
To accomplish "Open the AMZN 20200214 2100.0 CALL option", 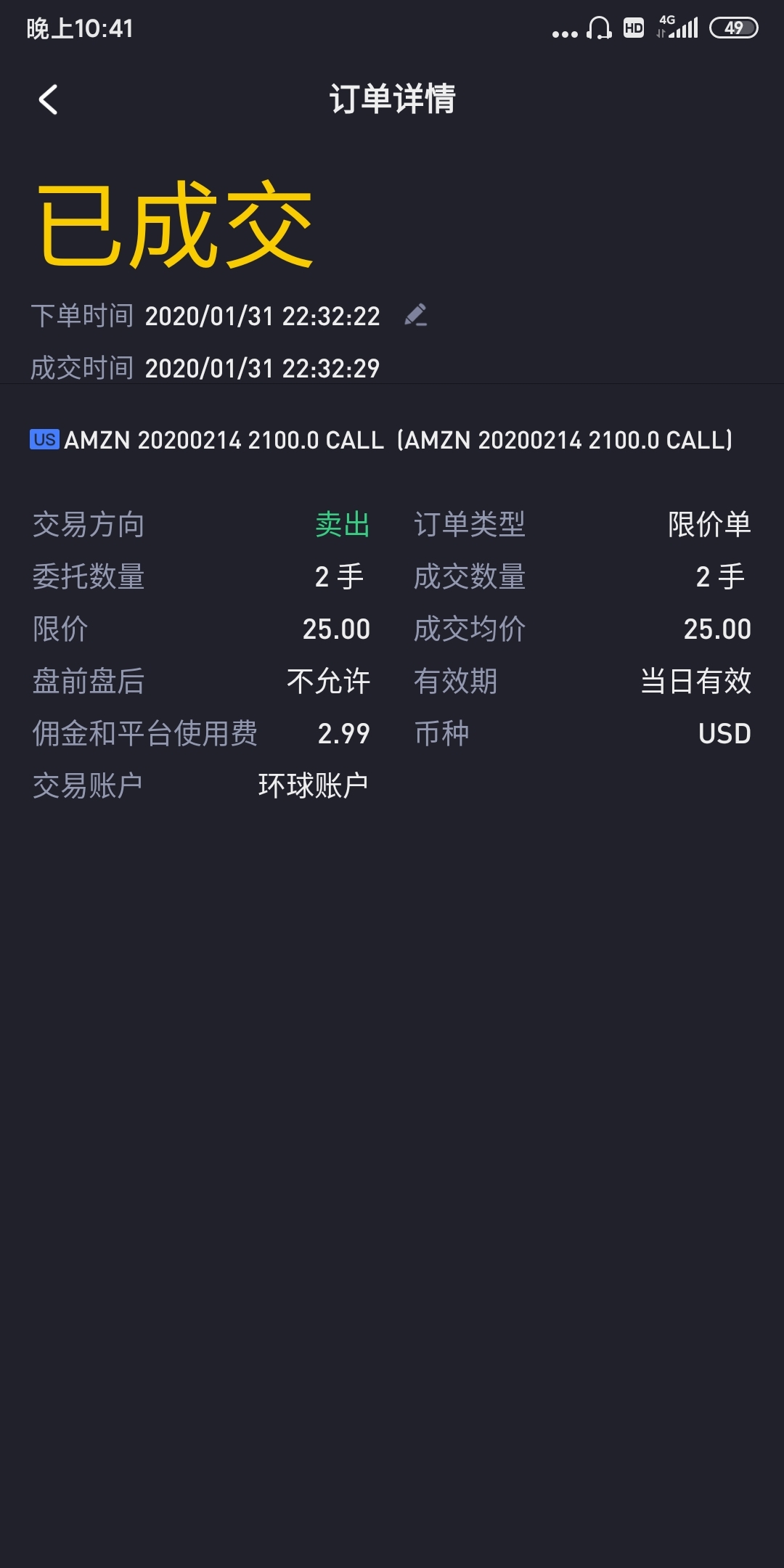I will pyautogui.click(x=381, y=440).
